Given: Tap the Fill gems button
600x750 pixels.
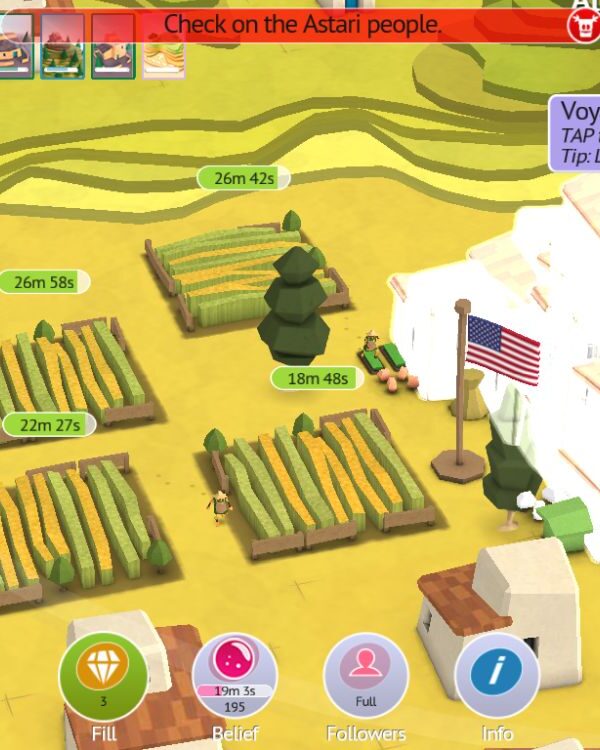Looking at the screenshot, I should pos(102,676).
